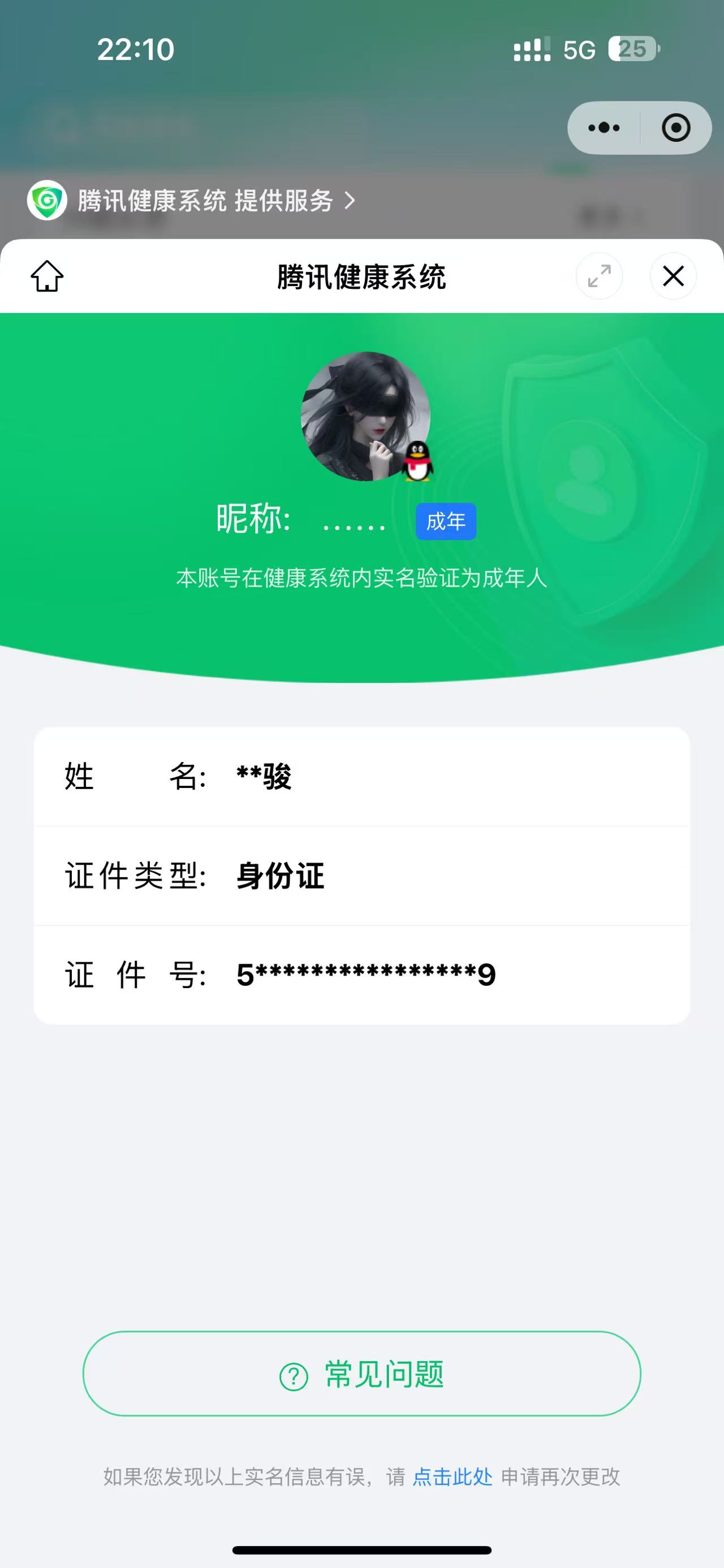
Task: Expand panel to full screen
Action: click(599, 276)
